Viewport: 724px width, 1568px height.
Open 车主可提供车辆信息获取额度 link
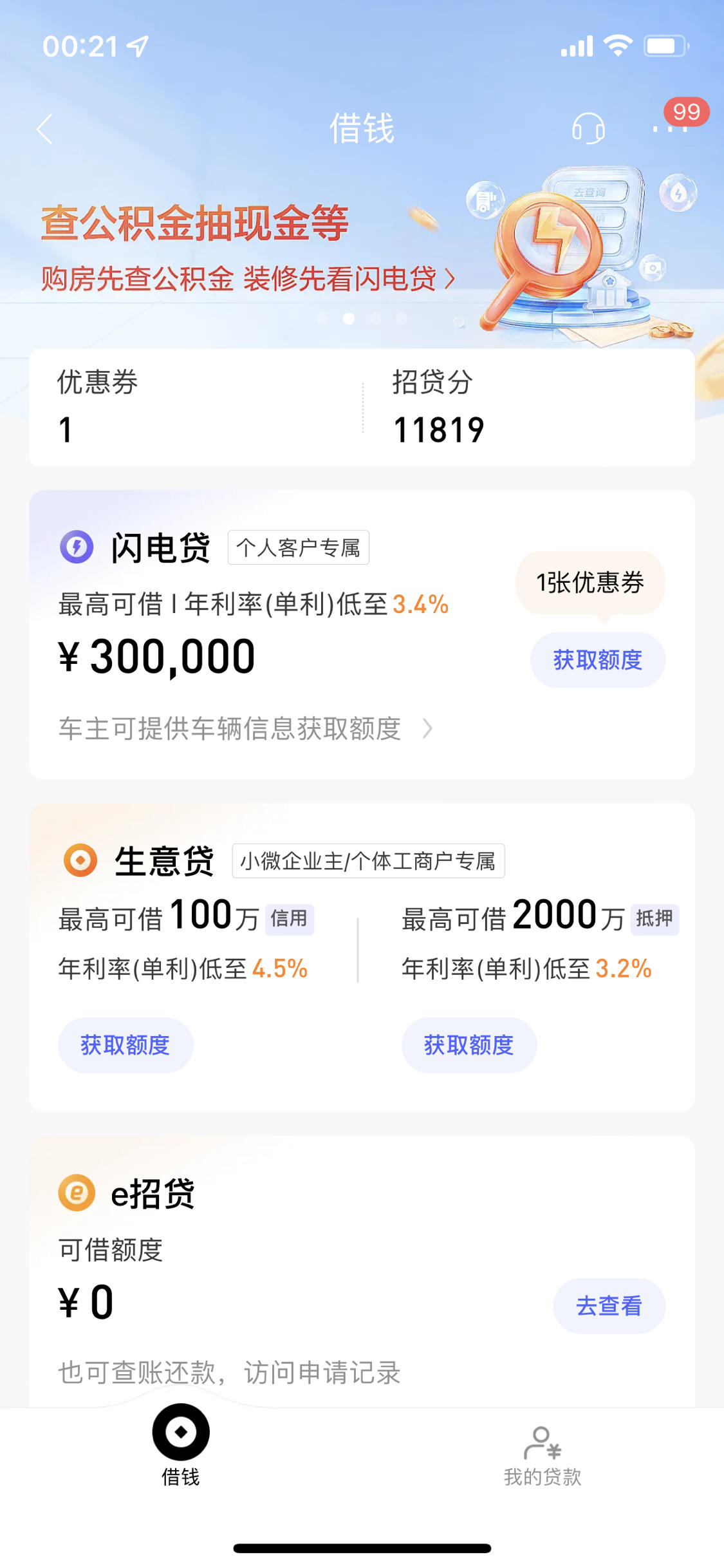click(245, 728)
